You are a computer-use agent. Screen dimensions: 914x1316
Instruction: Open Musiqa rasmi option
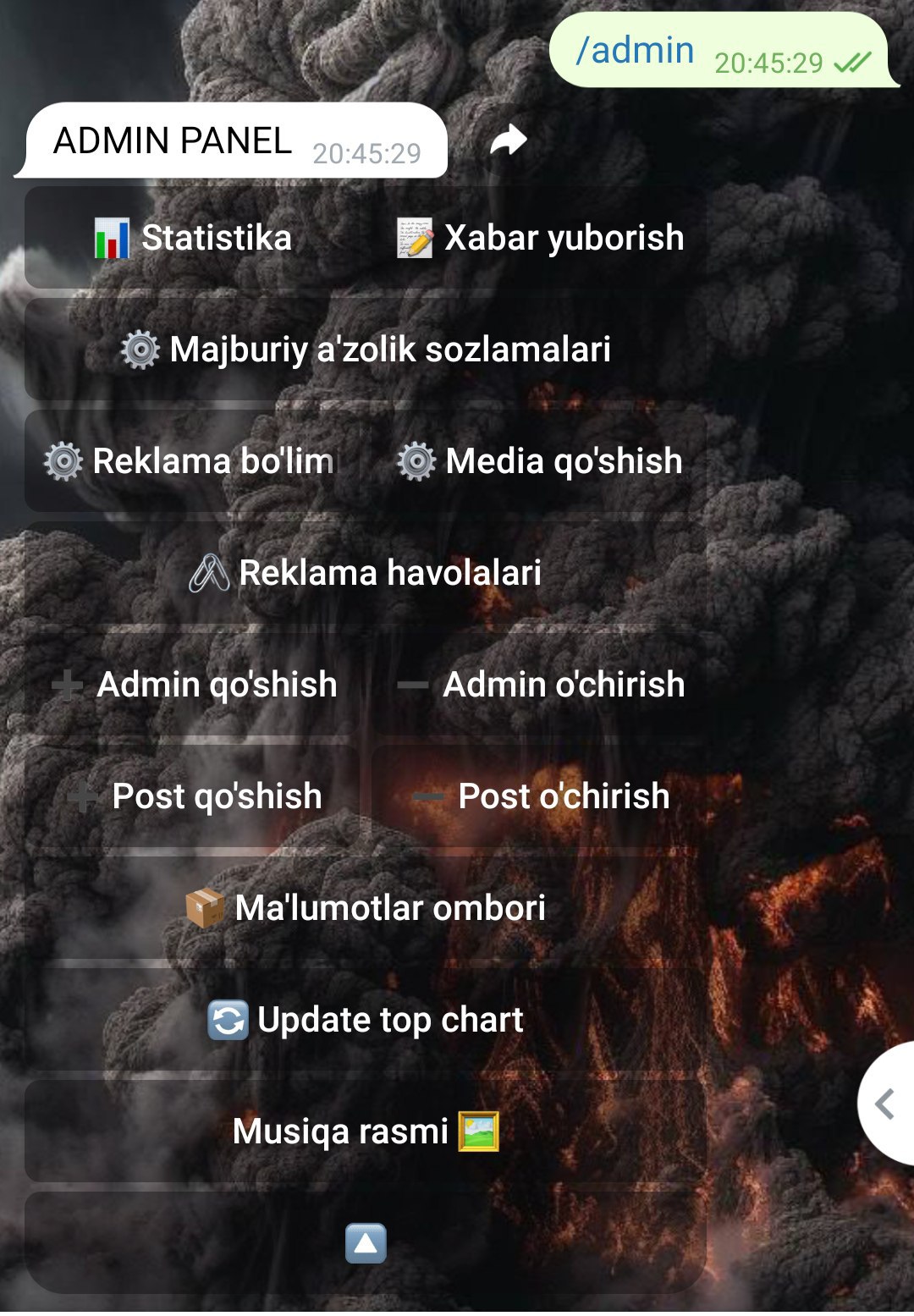366,1132
